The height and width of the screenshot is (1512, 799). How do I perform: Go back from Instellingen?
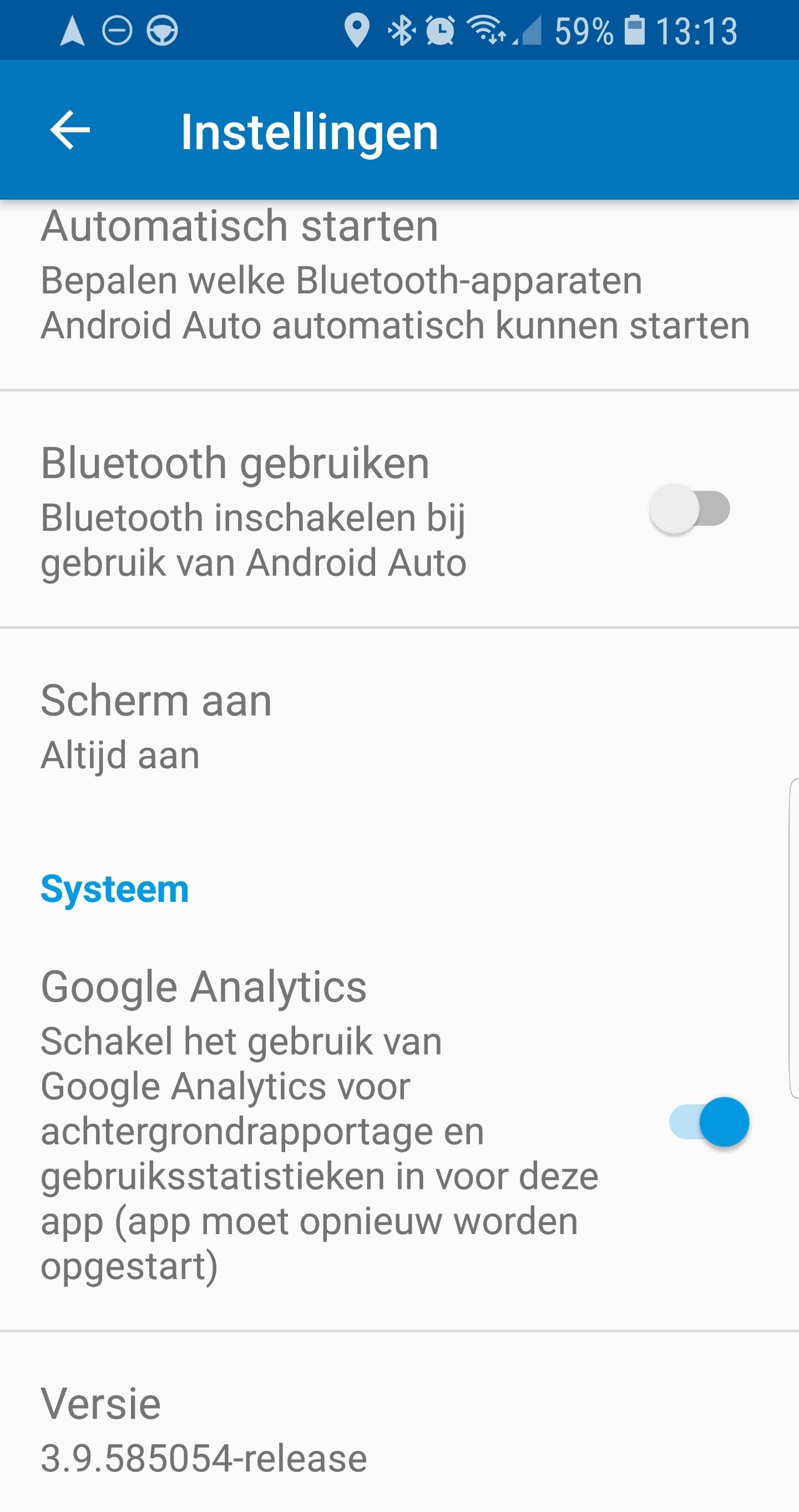point(70,130)
